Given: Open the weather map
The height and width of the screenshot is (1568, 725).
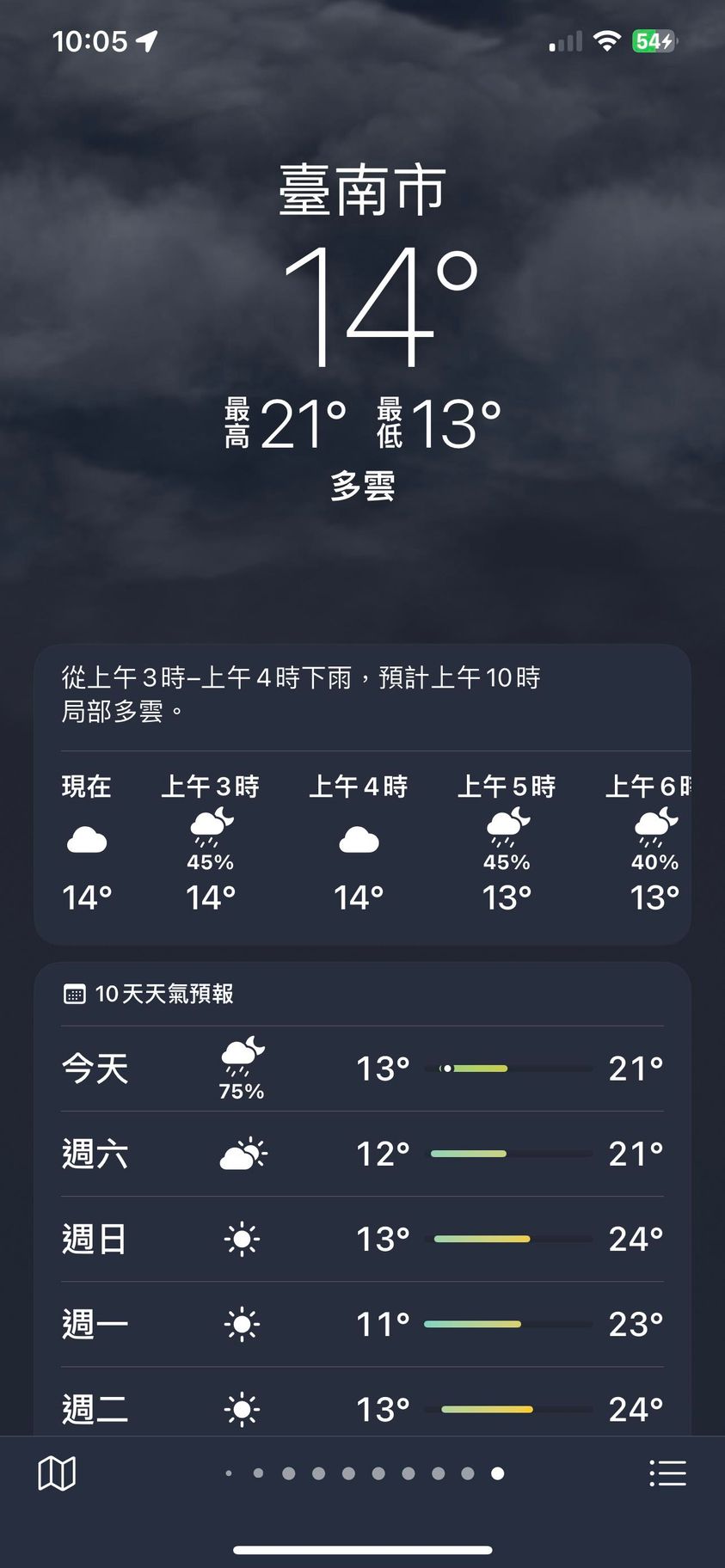Looking at the screenshot, I should pyautogui.click(x=57, y=1473).
